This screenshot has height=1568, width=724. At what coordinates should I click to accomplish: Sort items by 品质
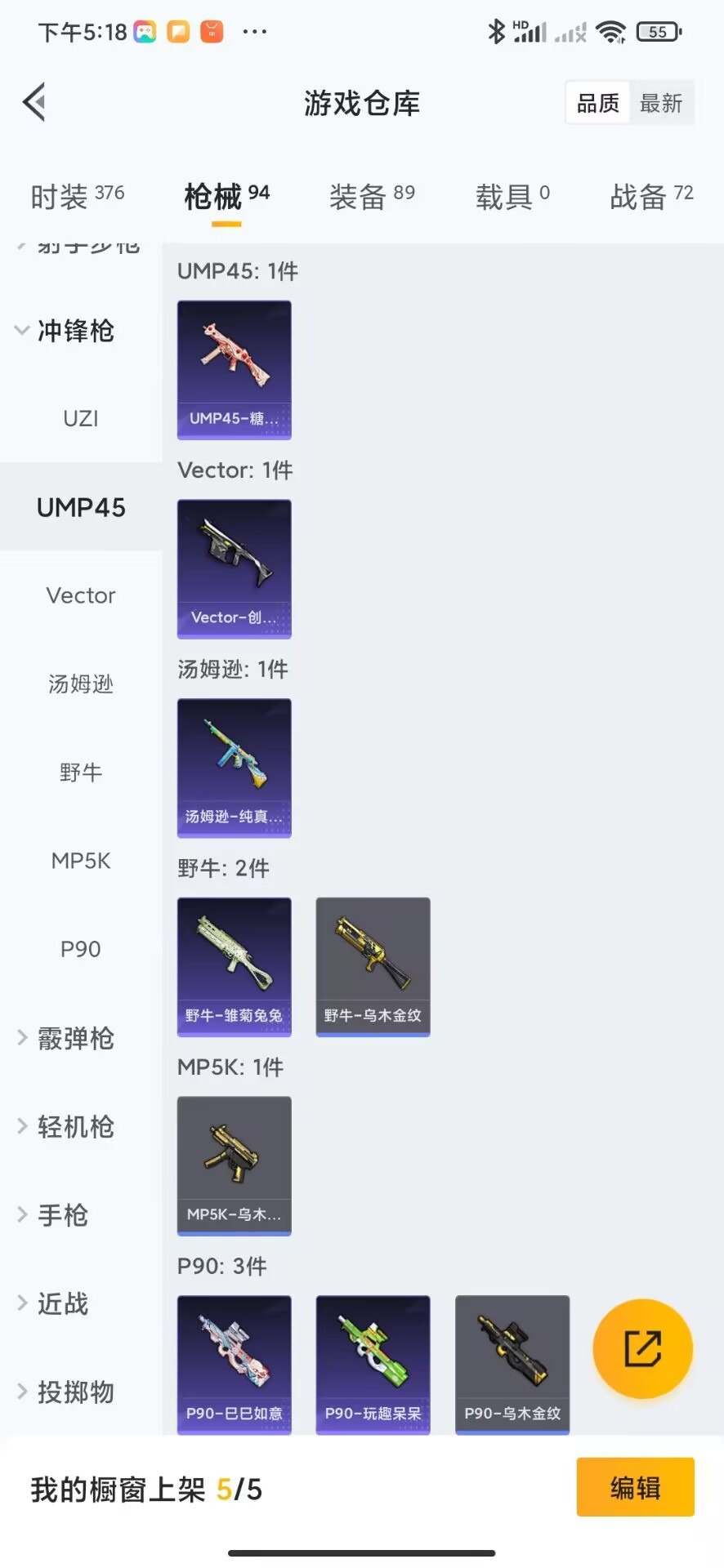(598, 103)
